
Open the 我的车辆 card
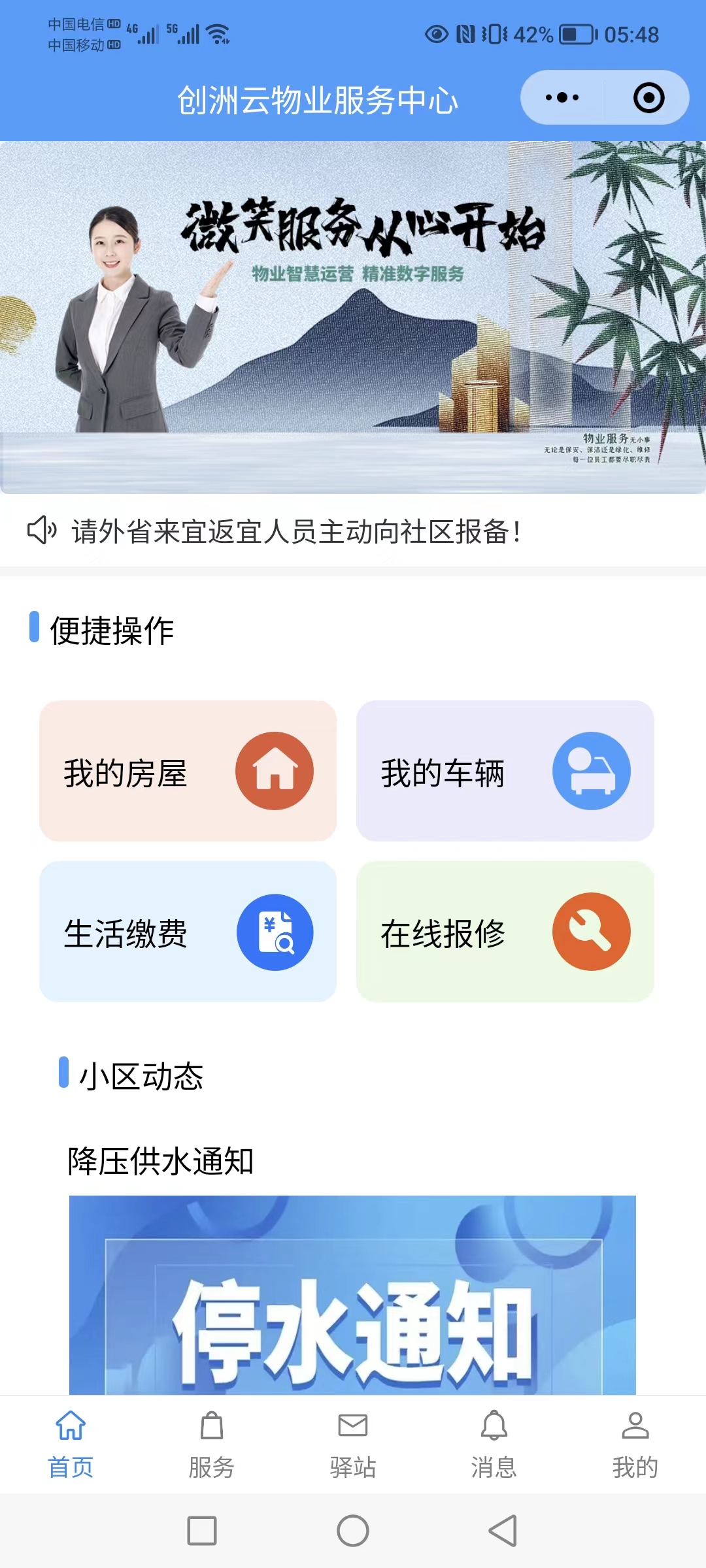[505, 771]
